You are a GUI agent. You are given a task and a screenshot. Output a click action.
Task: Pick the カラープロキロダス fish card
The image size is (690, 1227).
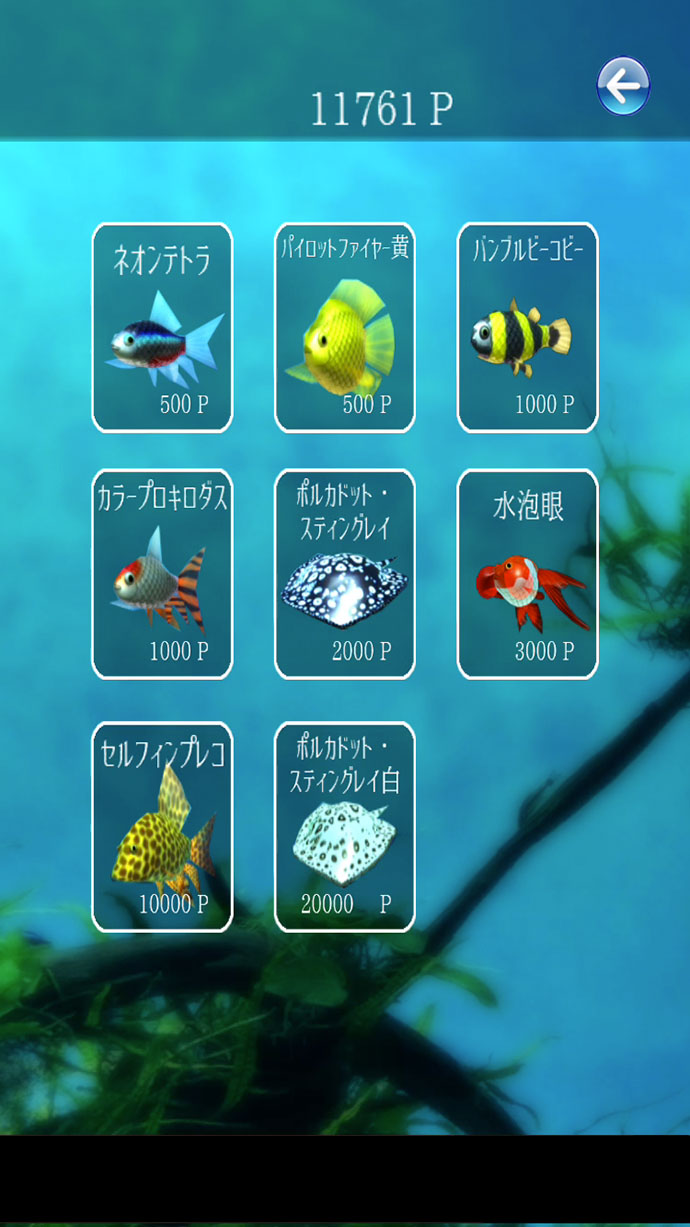point(162,574)
